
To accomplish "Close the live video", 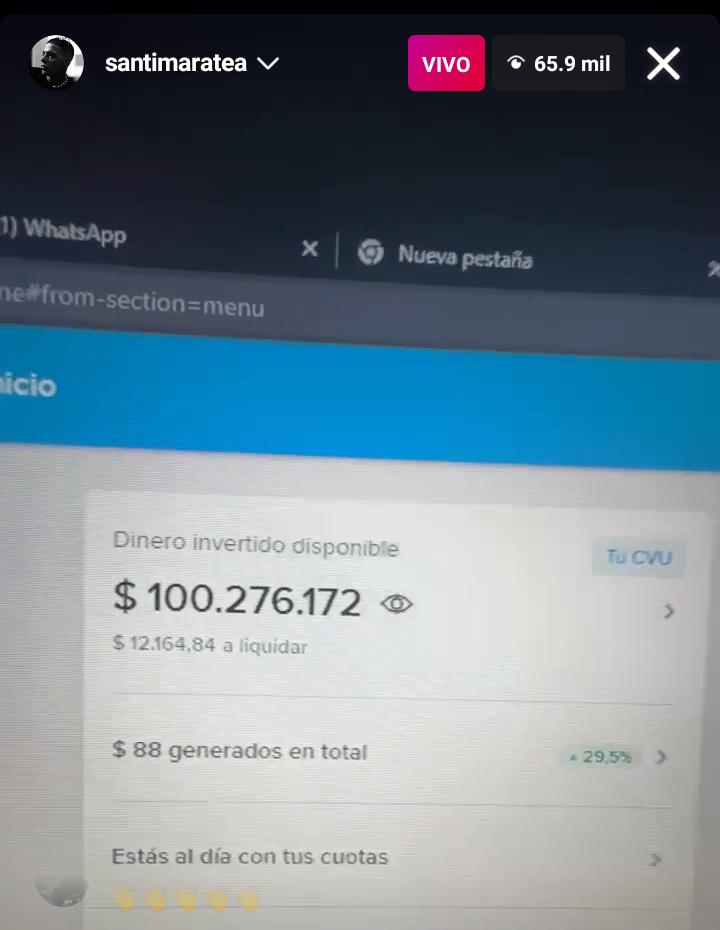I will point(663,64).
